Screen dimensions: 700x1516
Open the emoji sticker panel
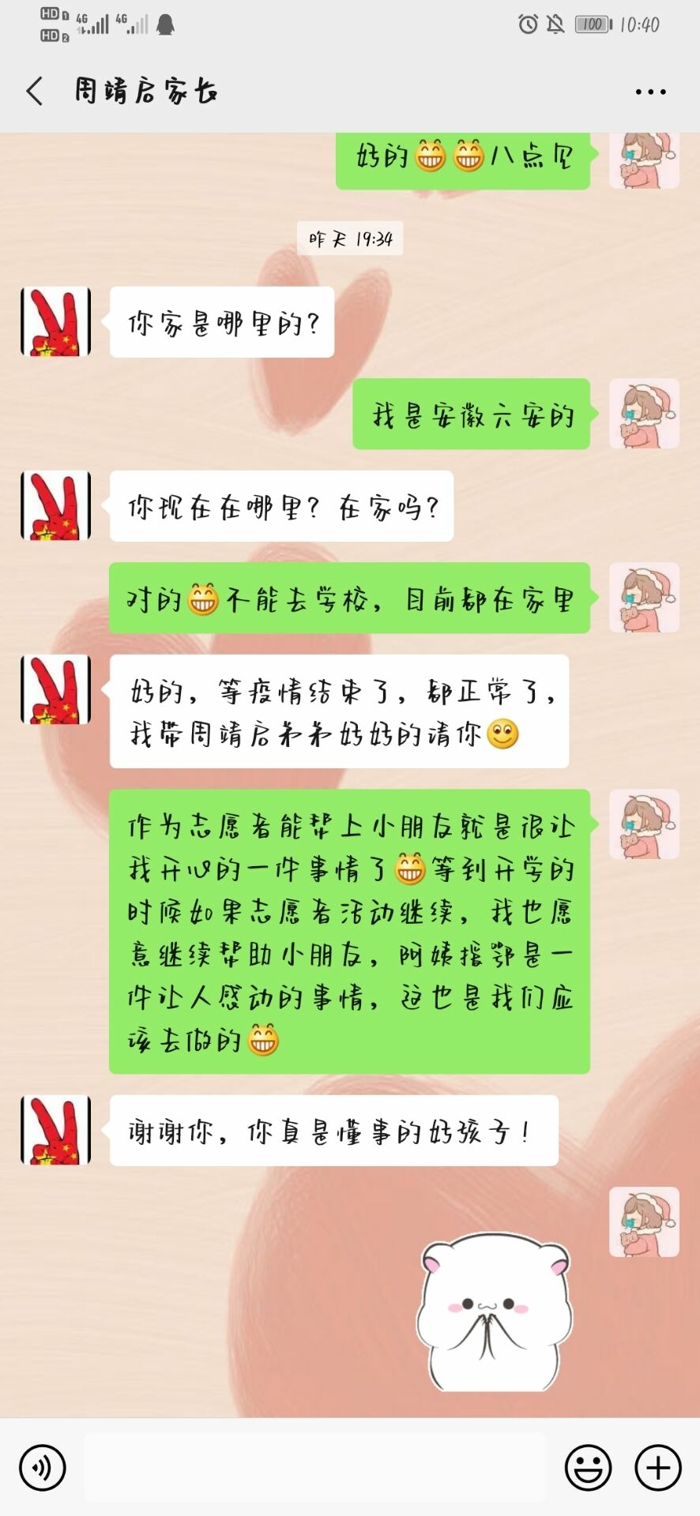(x=588, y=1467)
